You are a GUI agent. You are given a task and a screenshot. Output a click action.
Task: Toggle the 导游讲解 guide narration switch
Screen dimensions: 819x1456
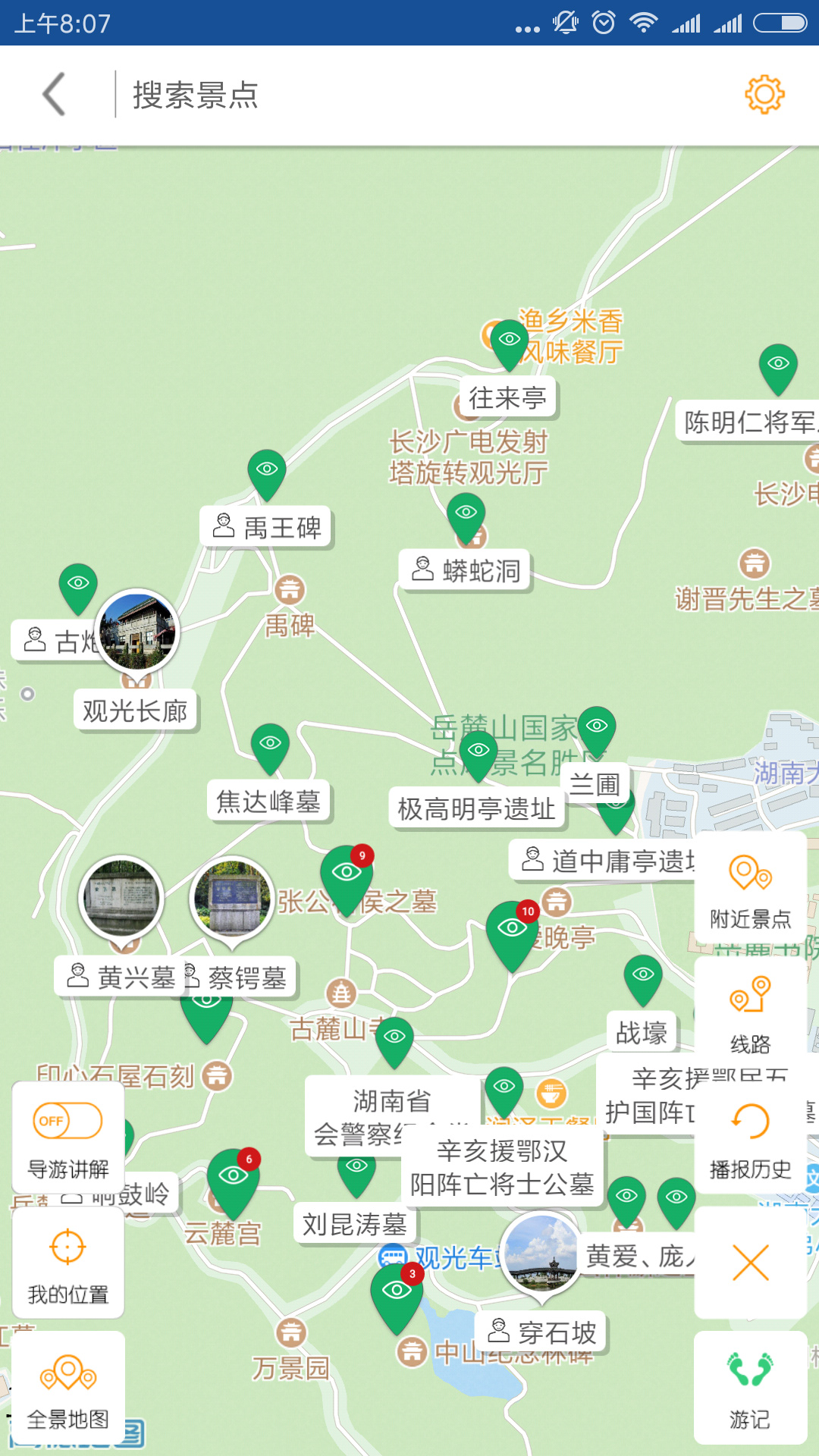[x=67, y=1121]
